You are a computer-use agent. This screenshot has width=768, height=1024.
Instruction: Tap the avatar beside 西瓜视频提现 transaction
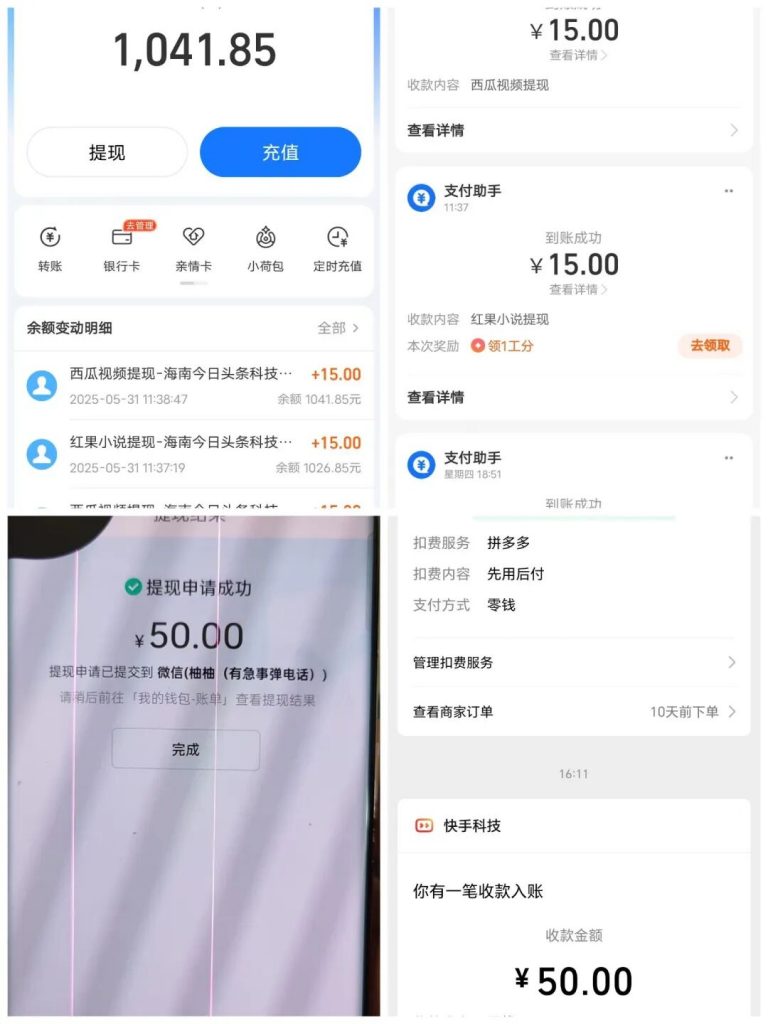(41, 384)
